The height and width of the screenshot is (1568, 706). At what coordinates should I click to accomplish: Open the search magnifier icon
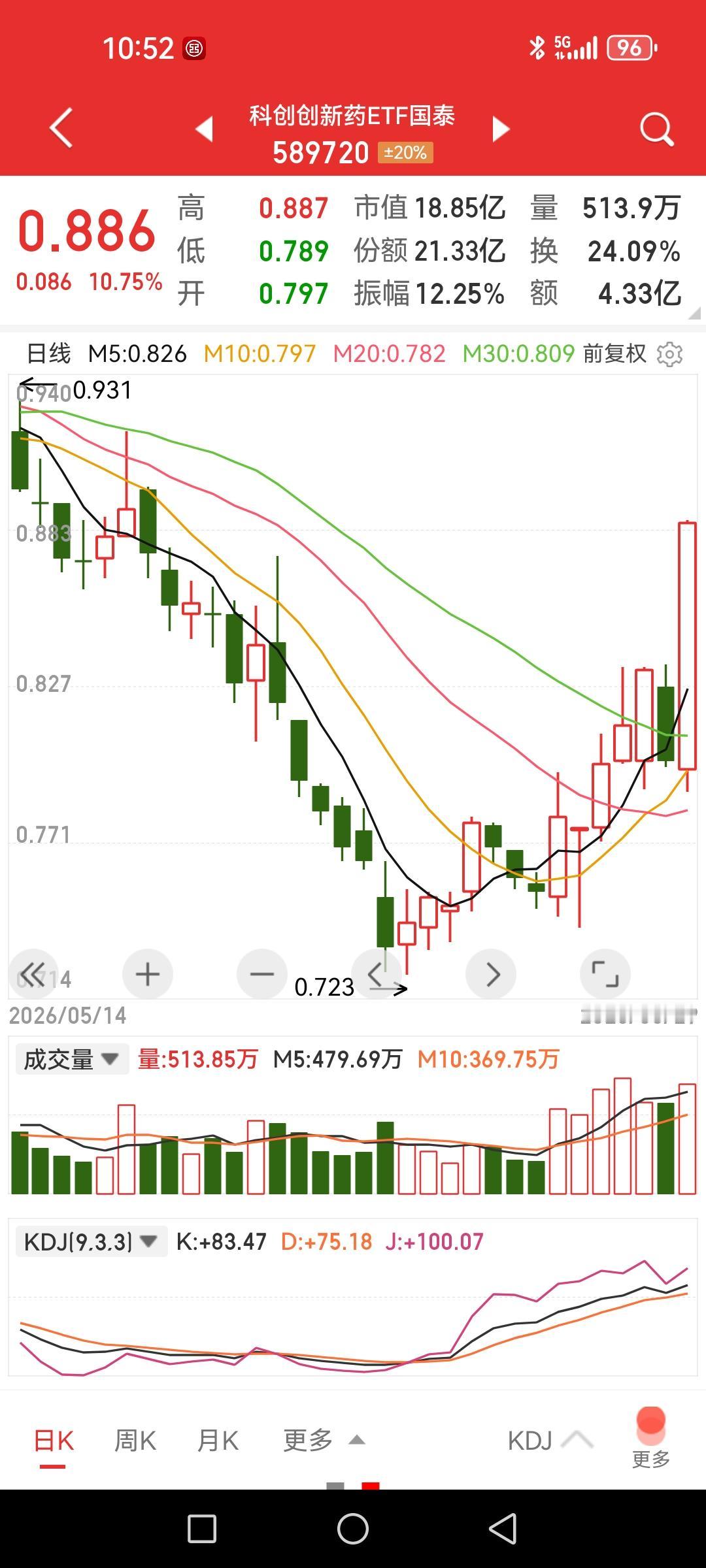pos(656,129)
